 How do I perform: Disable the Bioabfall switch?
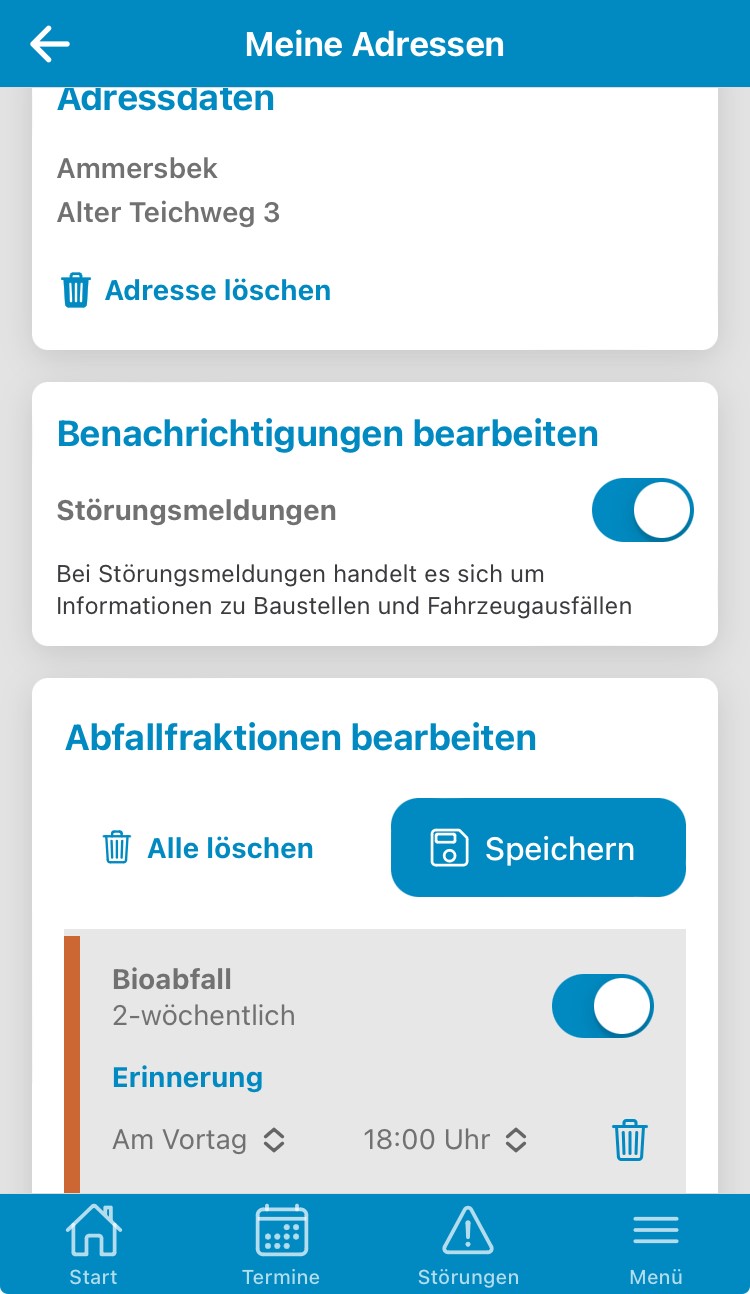click(x=602, y=1006)
